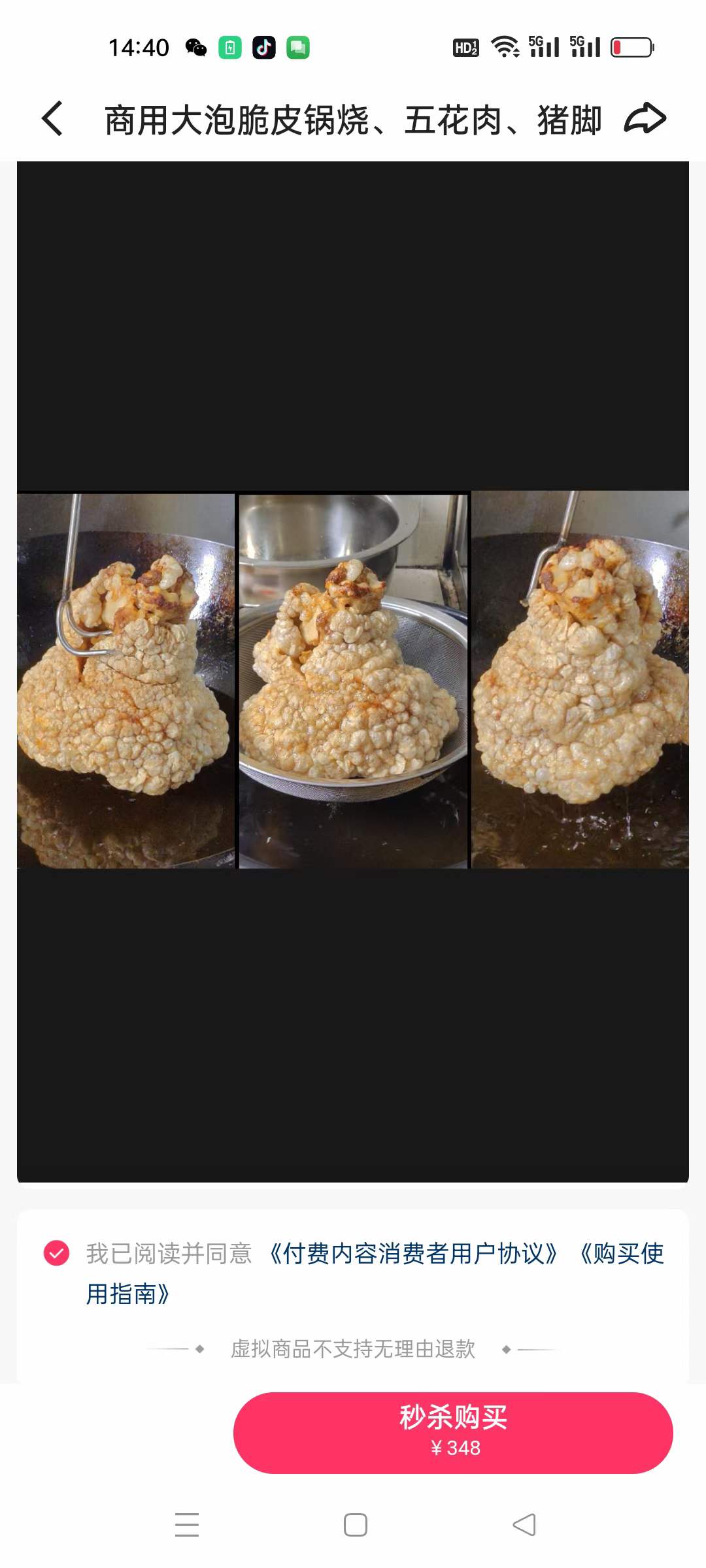The height and width of the screenshot is (1568, 706).
Task: Tap the 5G signal icon in status bar
Action: coord(543,47)
